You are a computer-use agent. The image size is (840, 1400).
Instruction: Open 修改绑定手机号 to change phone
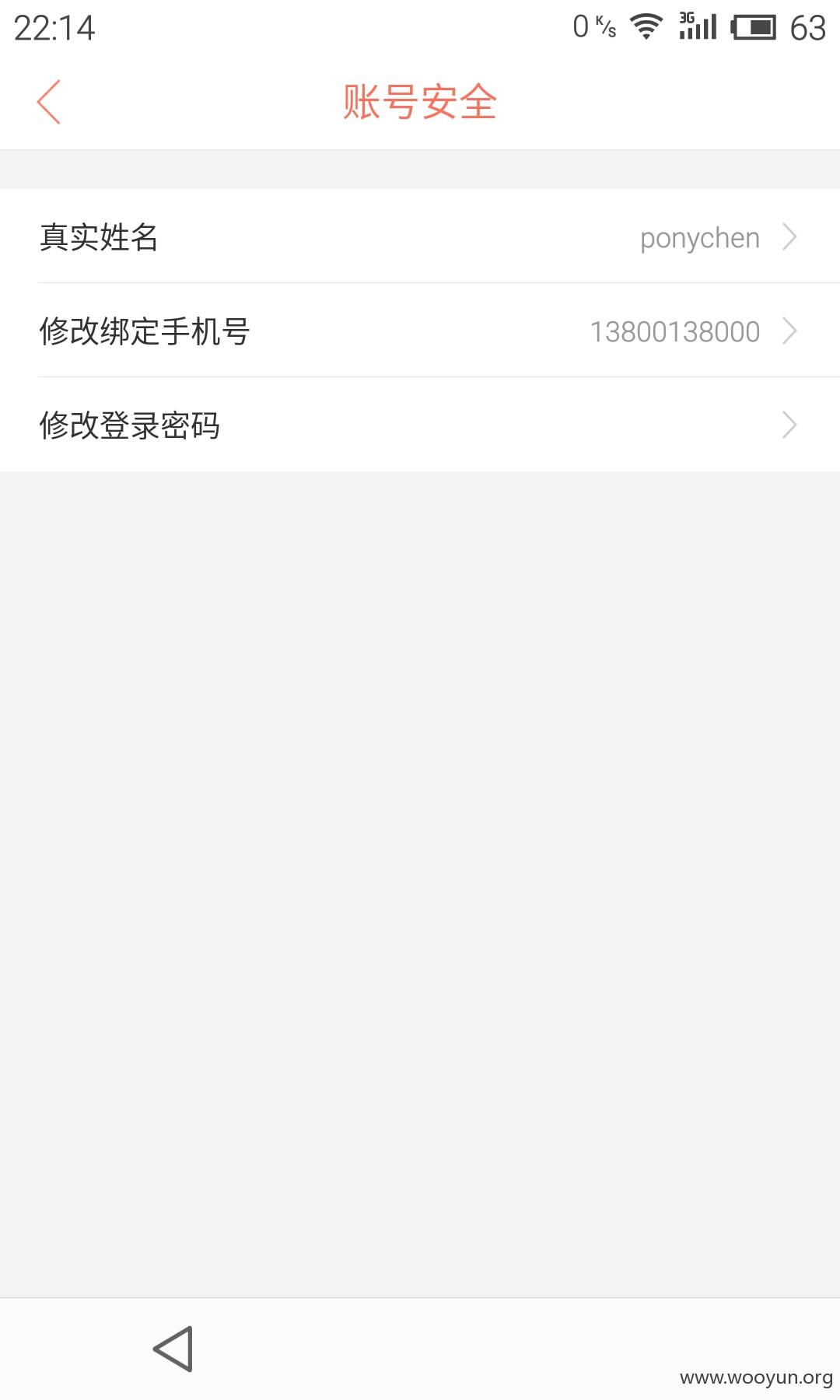(420, 331)
